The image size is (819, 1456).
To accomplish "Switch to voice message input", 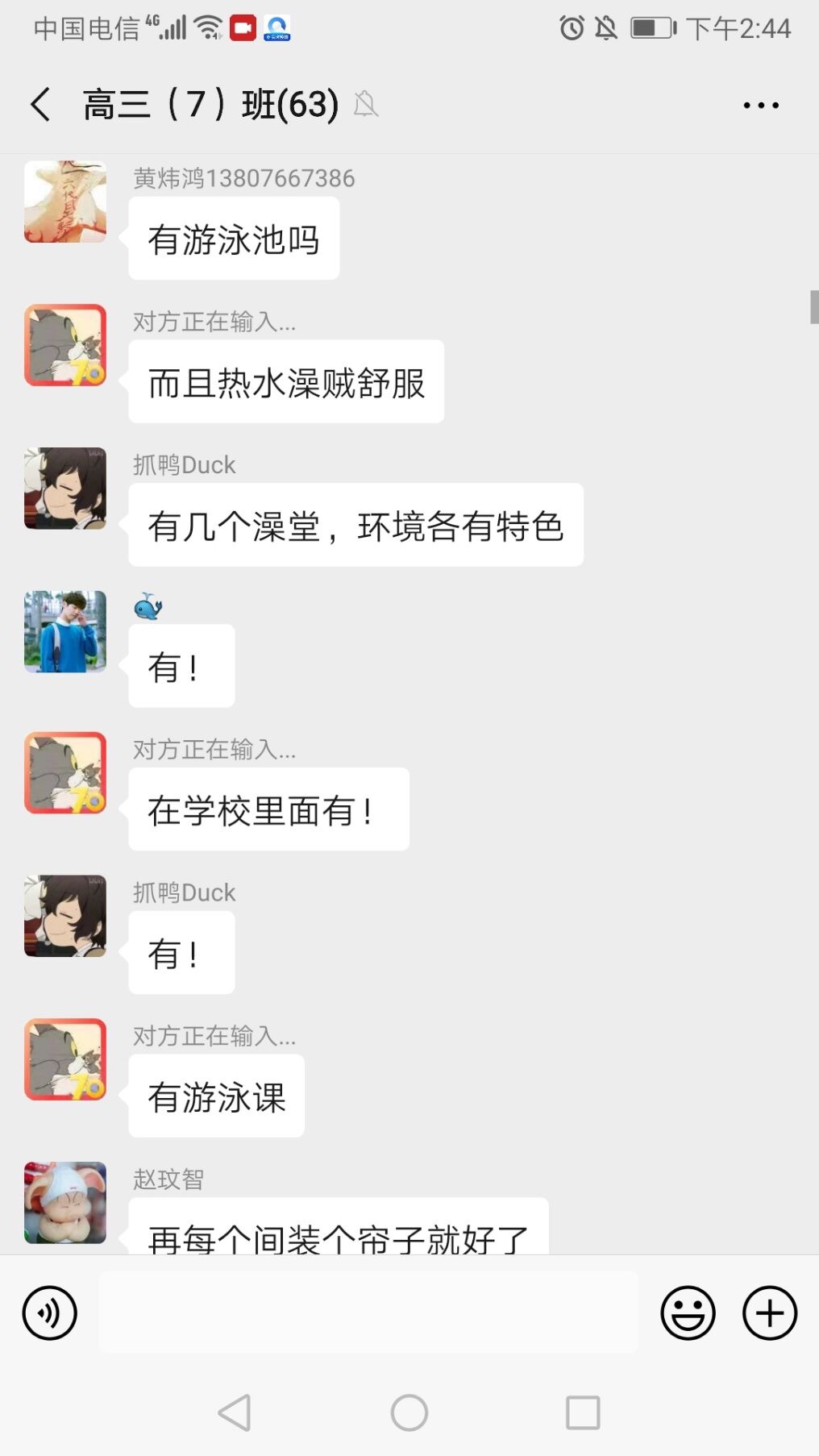I will click(x=50, y=1312).
